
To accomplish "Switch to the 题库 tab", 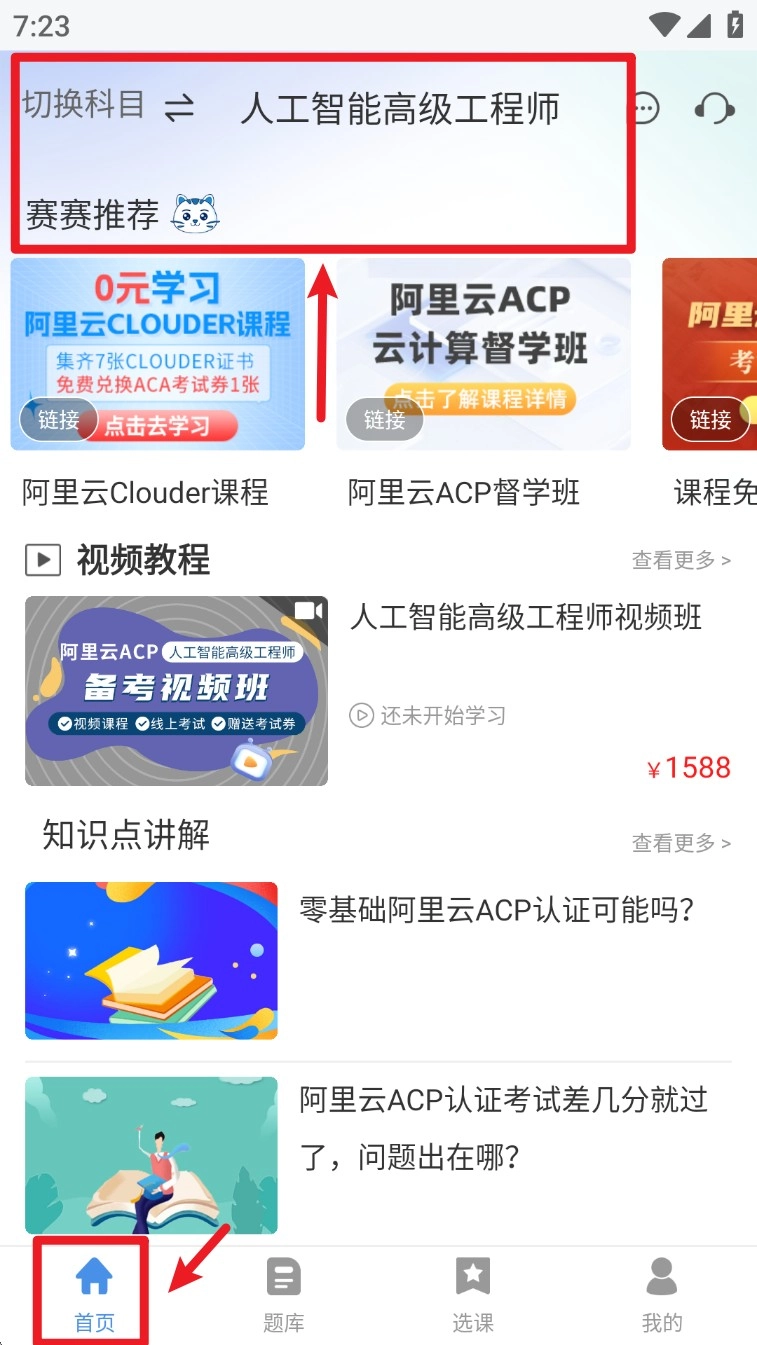I will (283, 1295).
